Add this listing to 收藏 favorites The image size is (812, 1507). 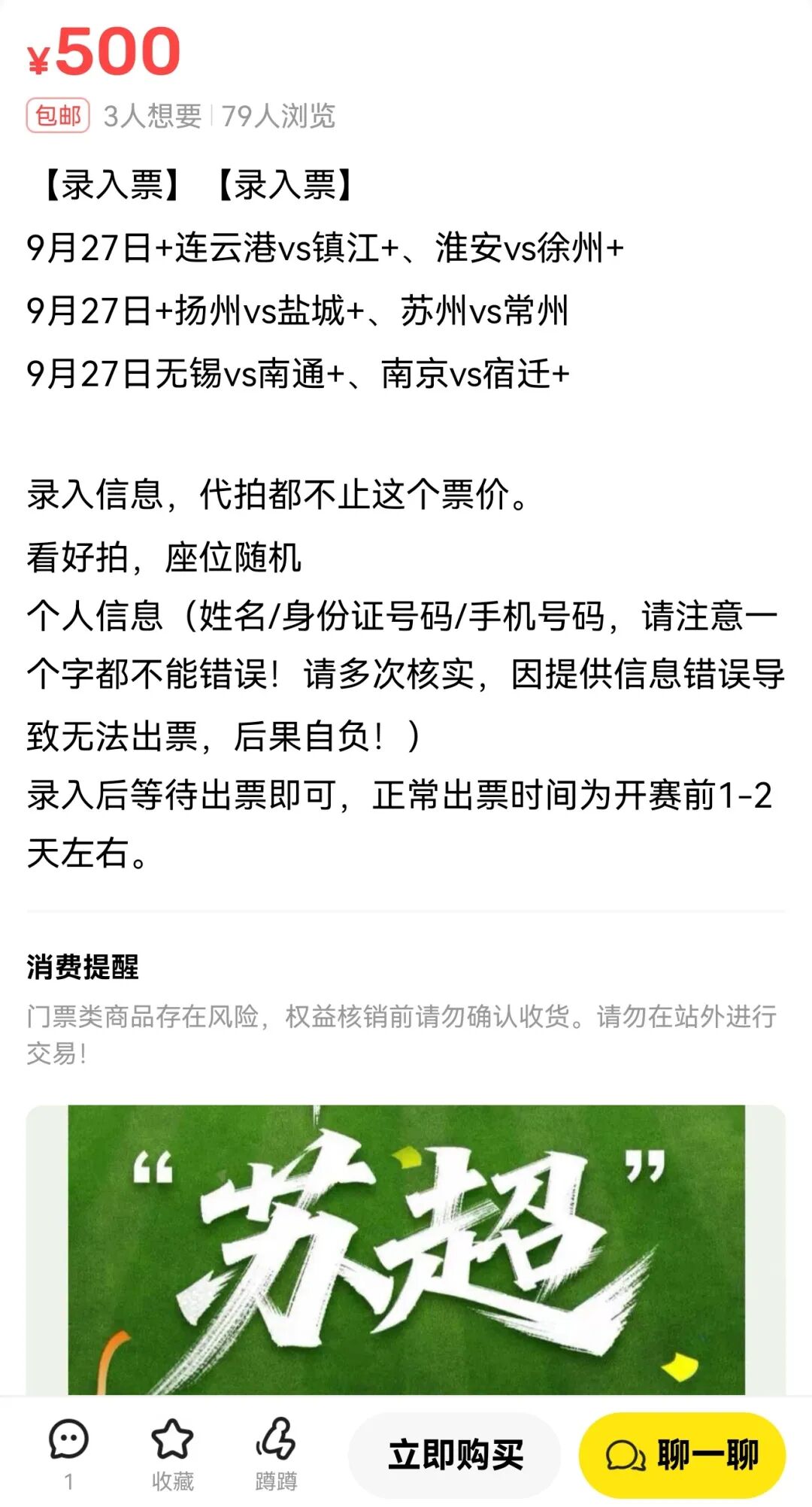click(x=172, y=1452)
